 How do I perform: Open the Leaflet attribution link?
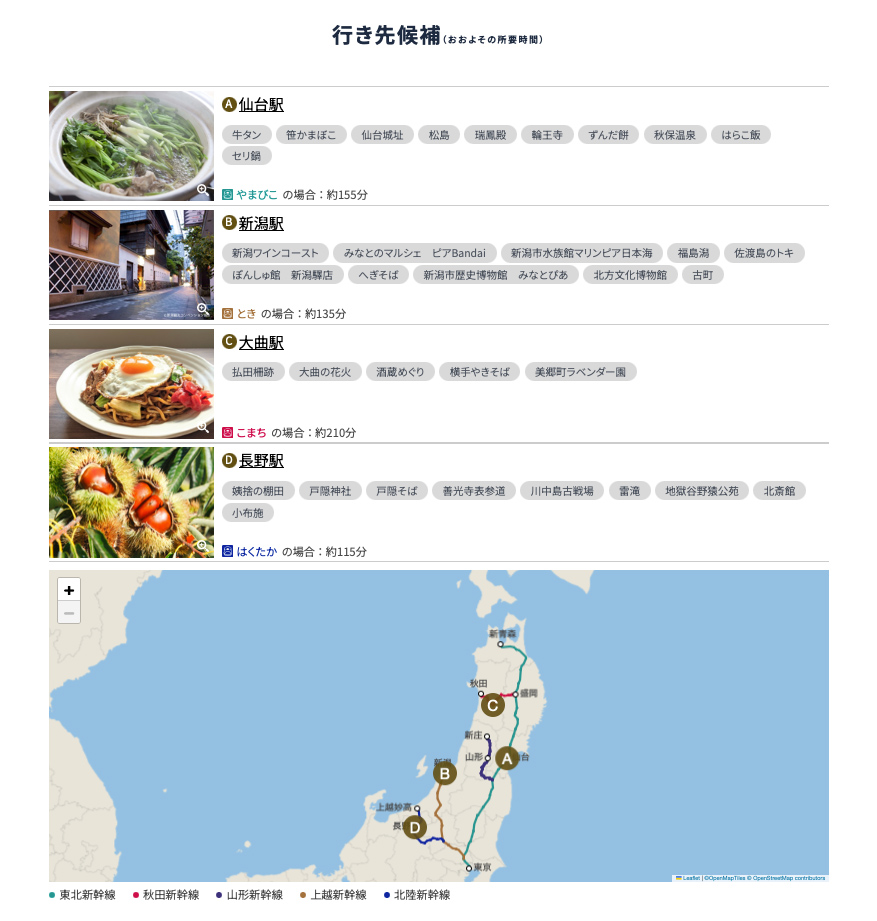pyautogui.click(x=691, y=878)
